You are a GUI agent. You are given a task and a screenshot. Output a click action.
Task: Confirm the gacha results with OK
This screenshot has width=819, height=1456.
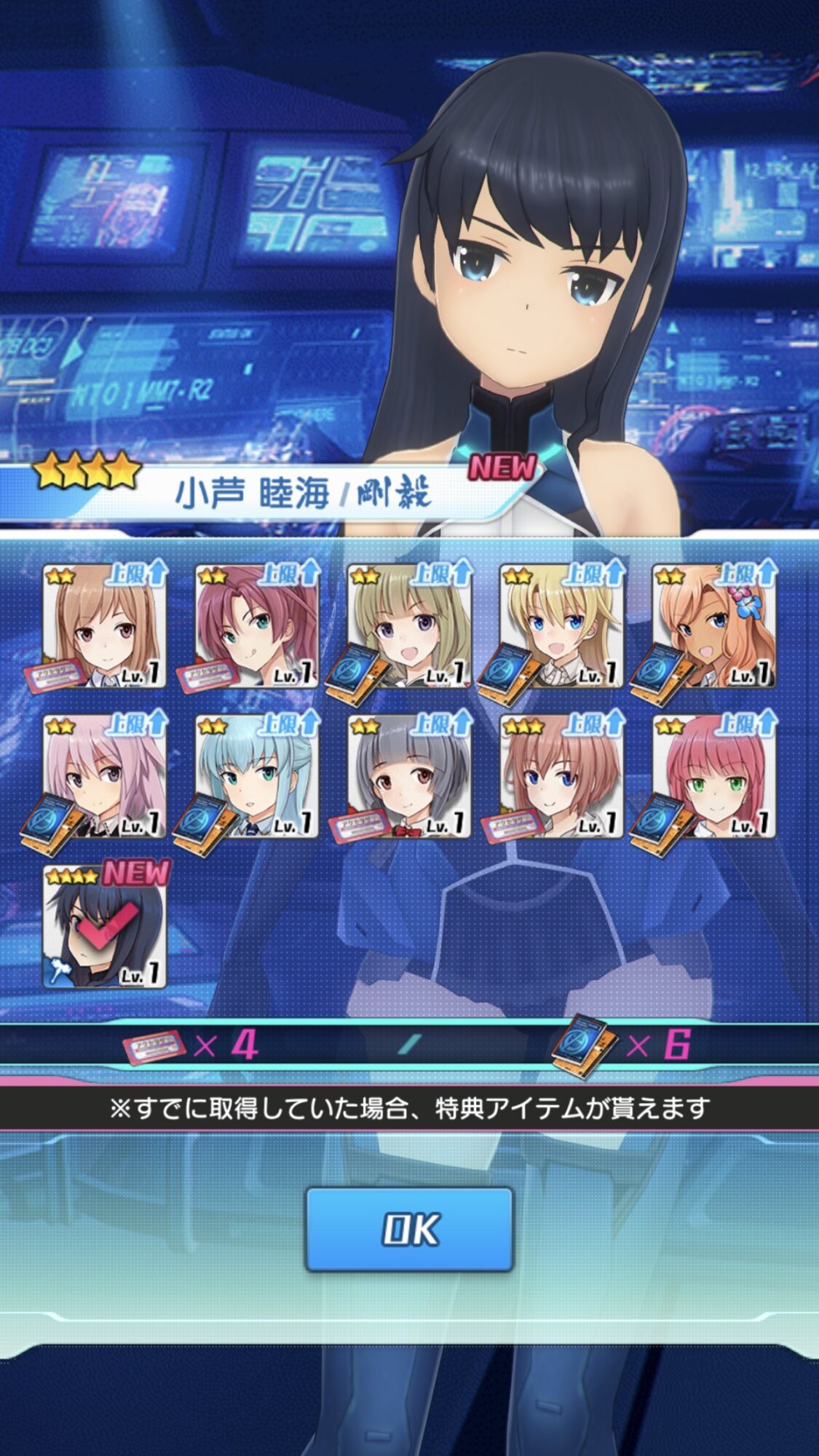[x=409, y=1229]
